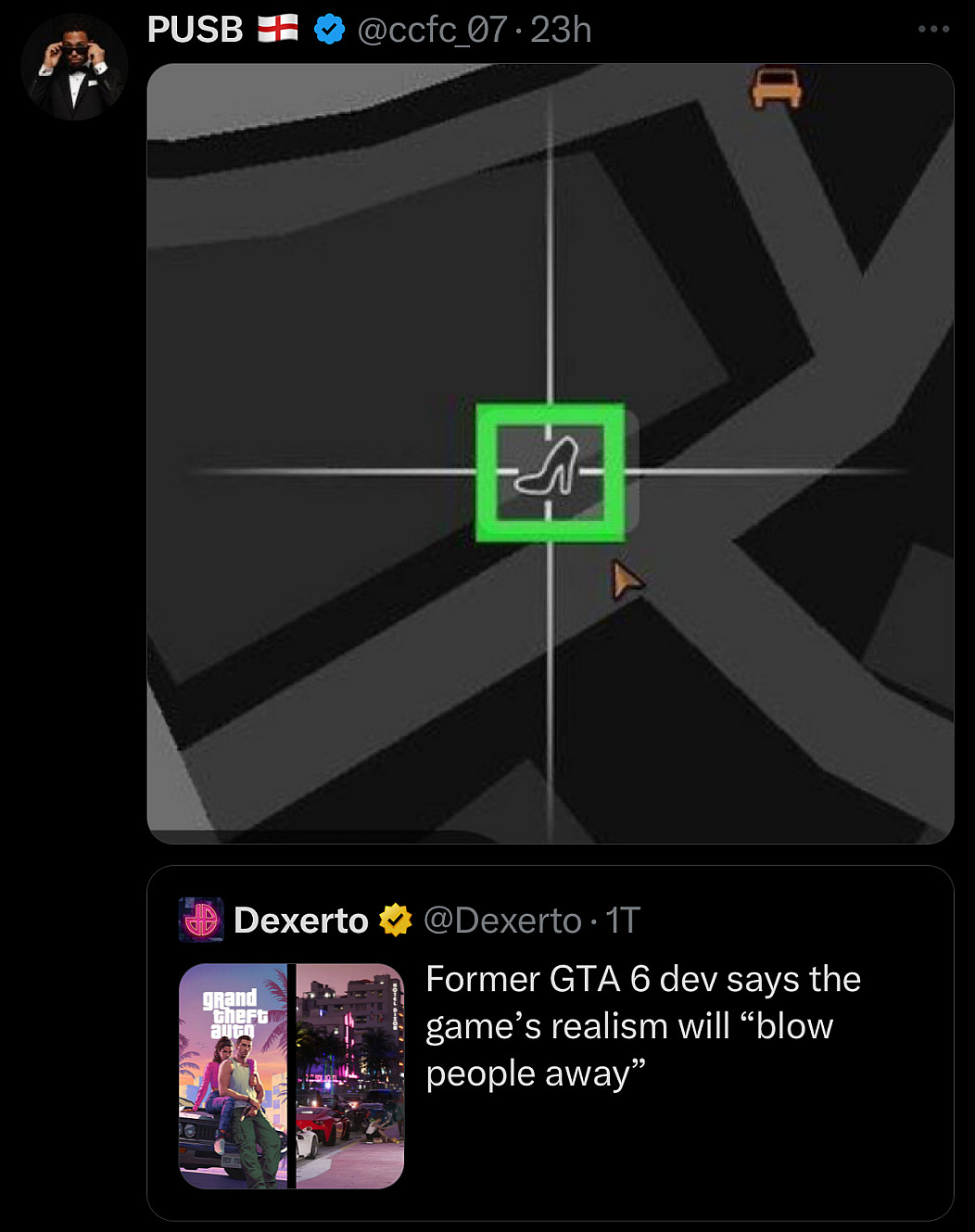Open the @ccfc_07 profile handle
Viewport: 975px width, 1232px height.
click(432, 31)
